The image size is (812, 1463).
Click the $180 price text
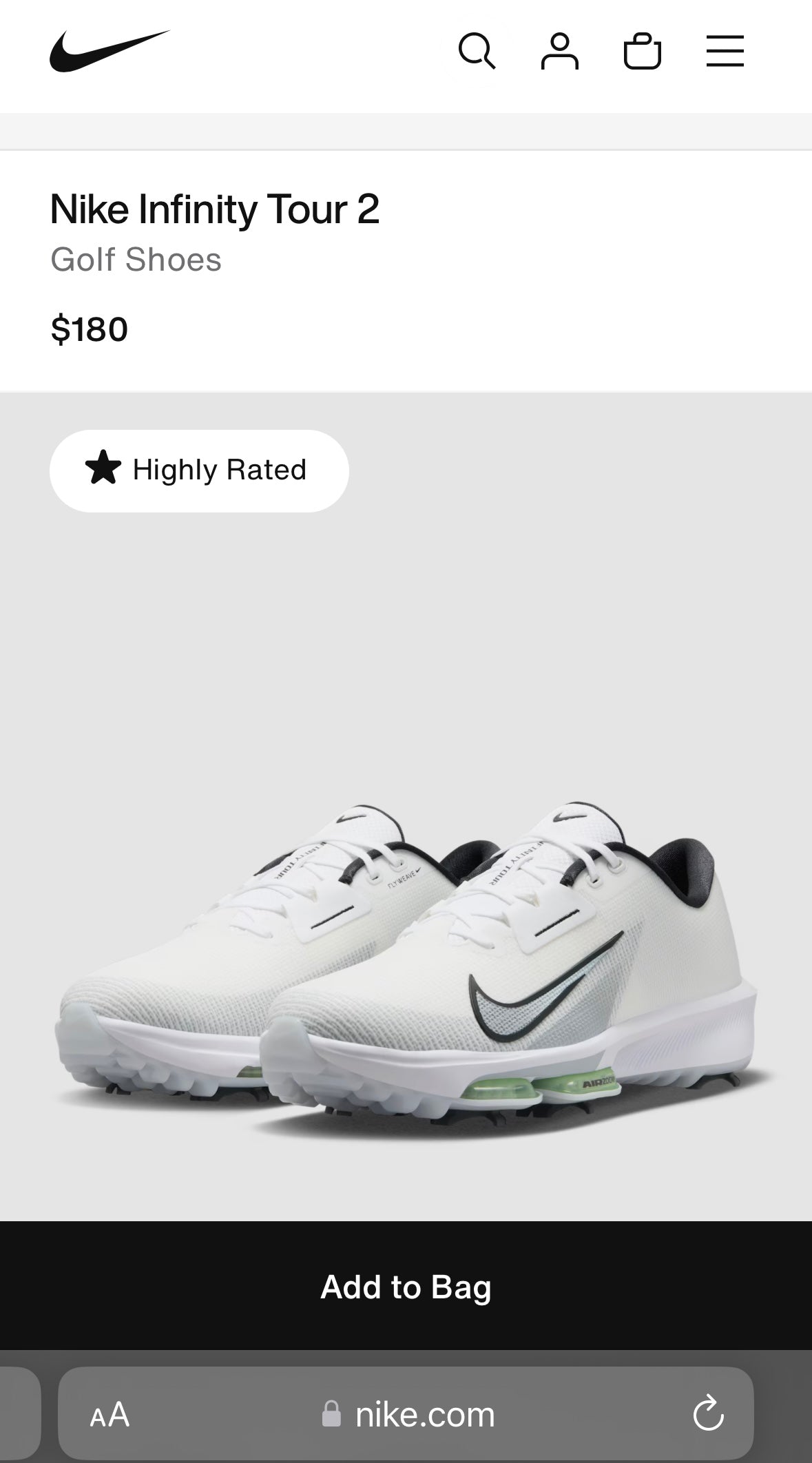pyautogui.click(x=90, y=329)
